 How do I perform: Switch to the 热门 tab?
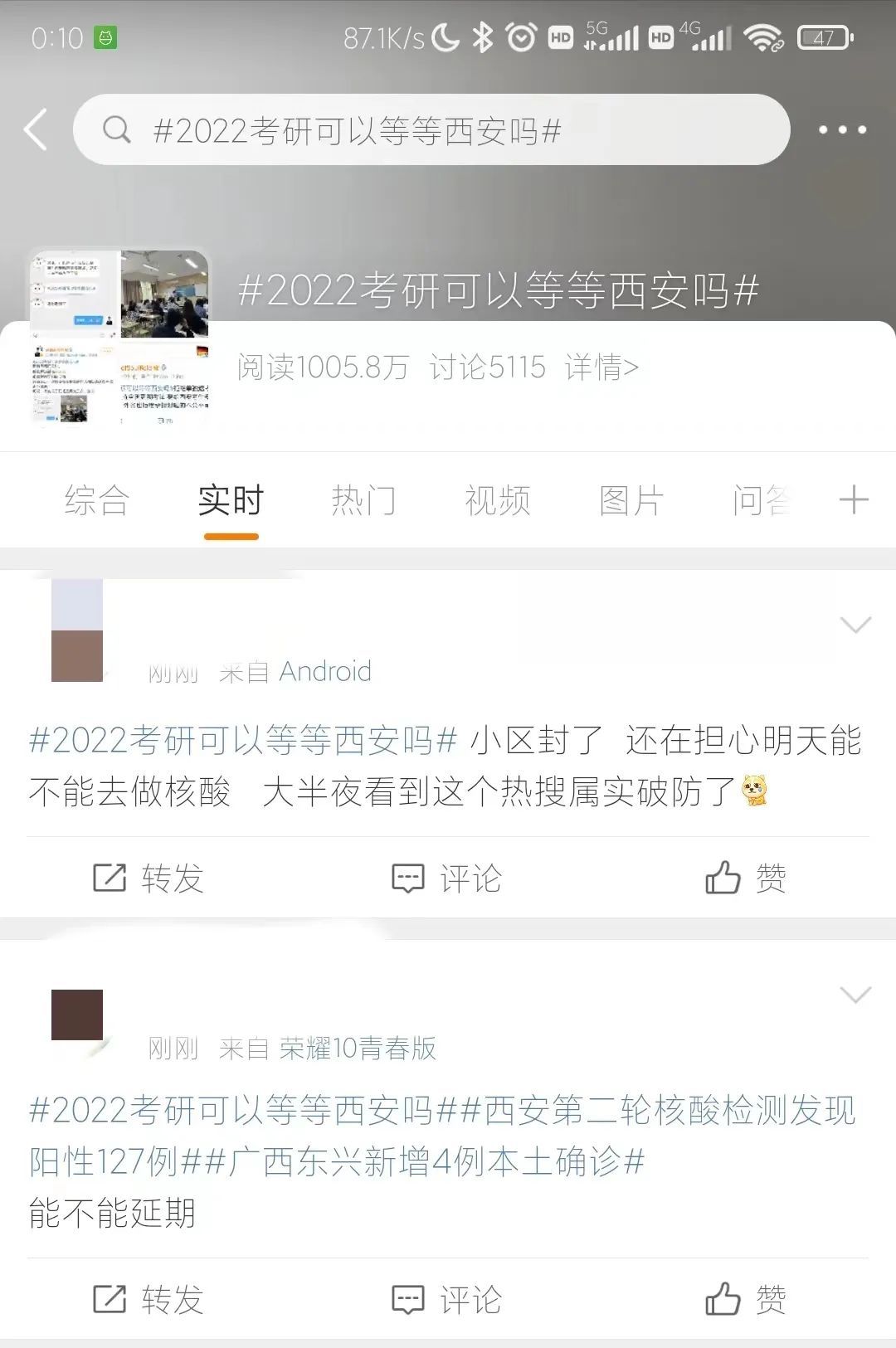click(363, 501)
